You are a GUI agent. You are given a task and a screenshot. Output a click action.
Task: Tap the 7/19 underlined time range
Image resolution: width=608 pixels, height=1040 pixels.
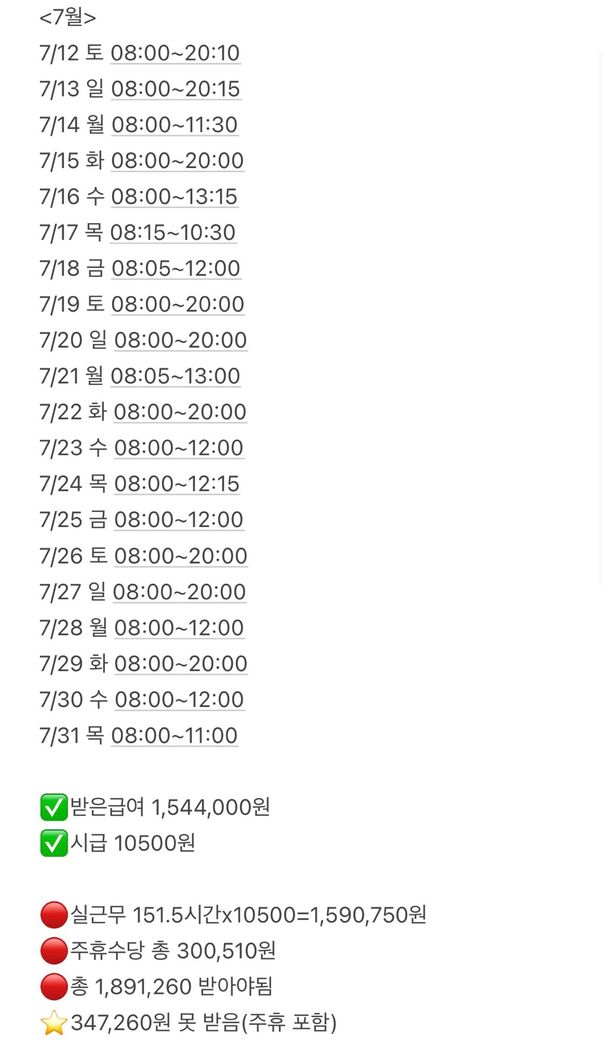click(x=177, y=305)
